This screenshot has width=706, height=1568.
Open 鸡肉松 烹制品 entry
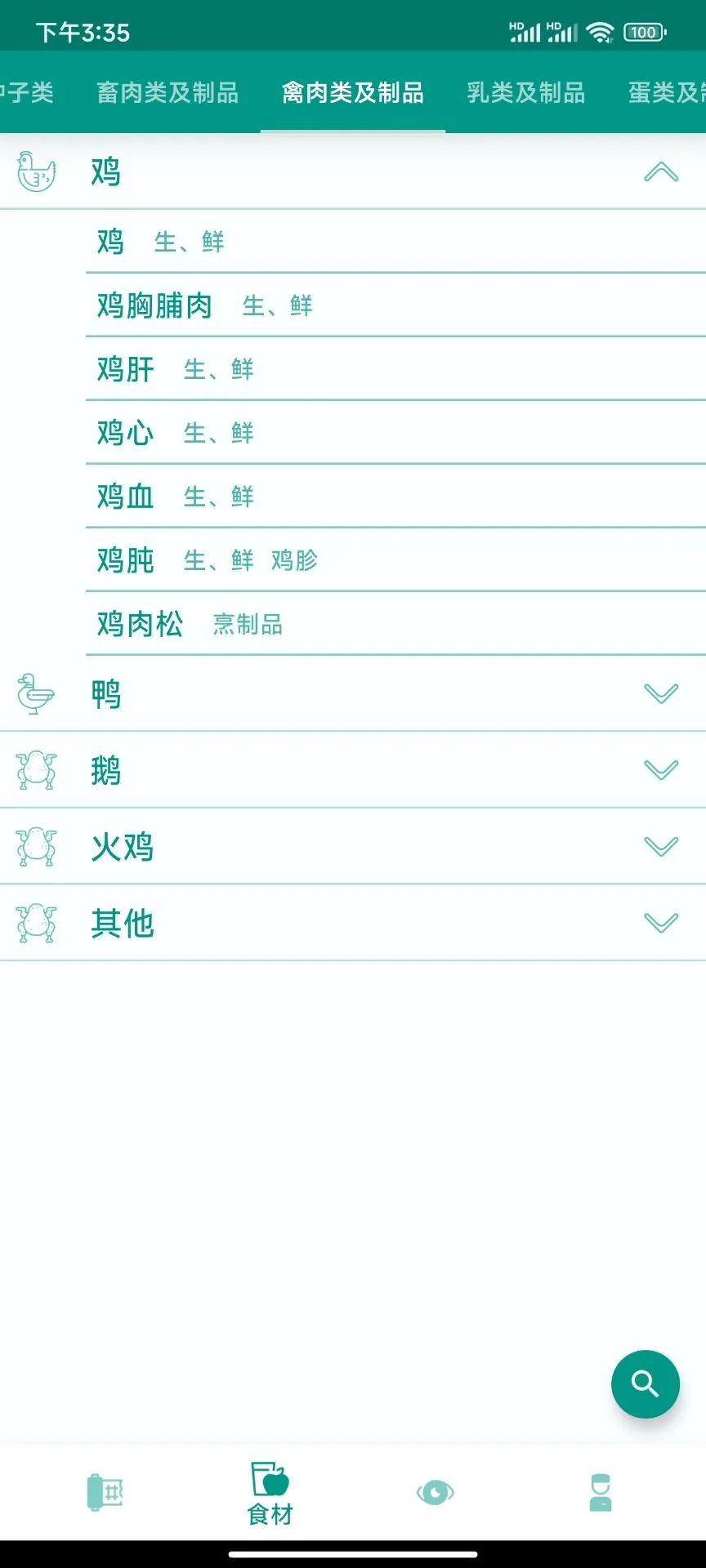coord(190,624)
